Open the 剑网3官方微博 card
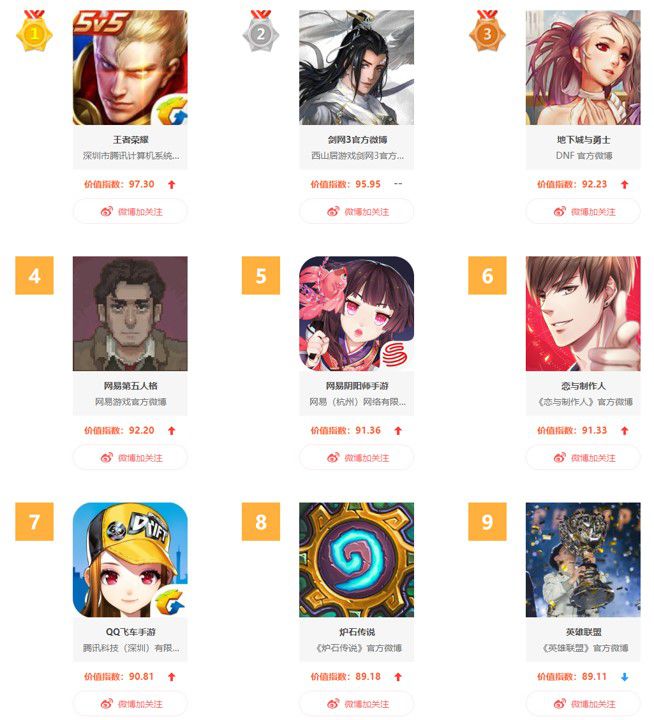The width and height of the screenshot is (654, 720). click(x=356, y=68)
